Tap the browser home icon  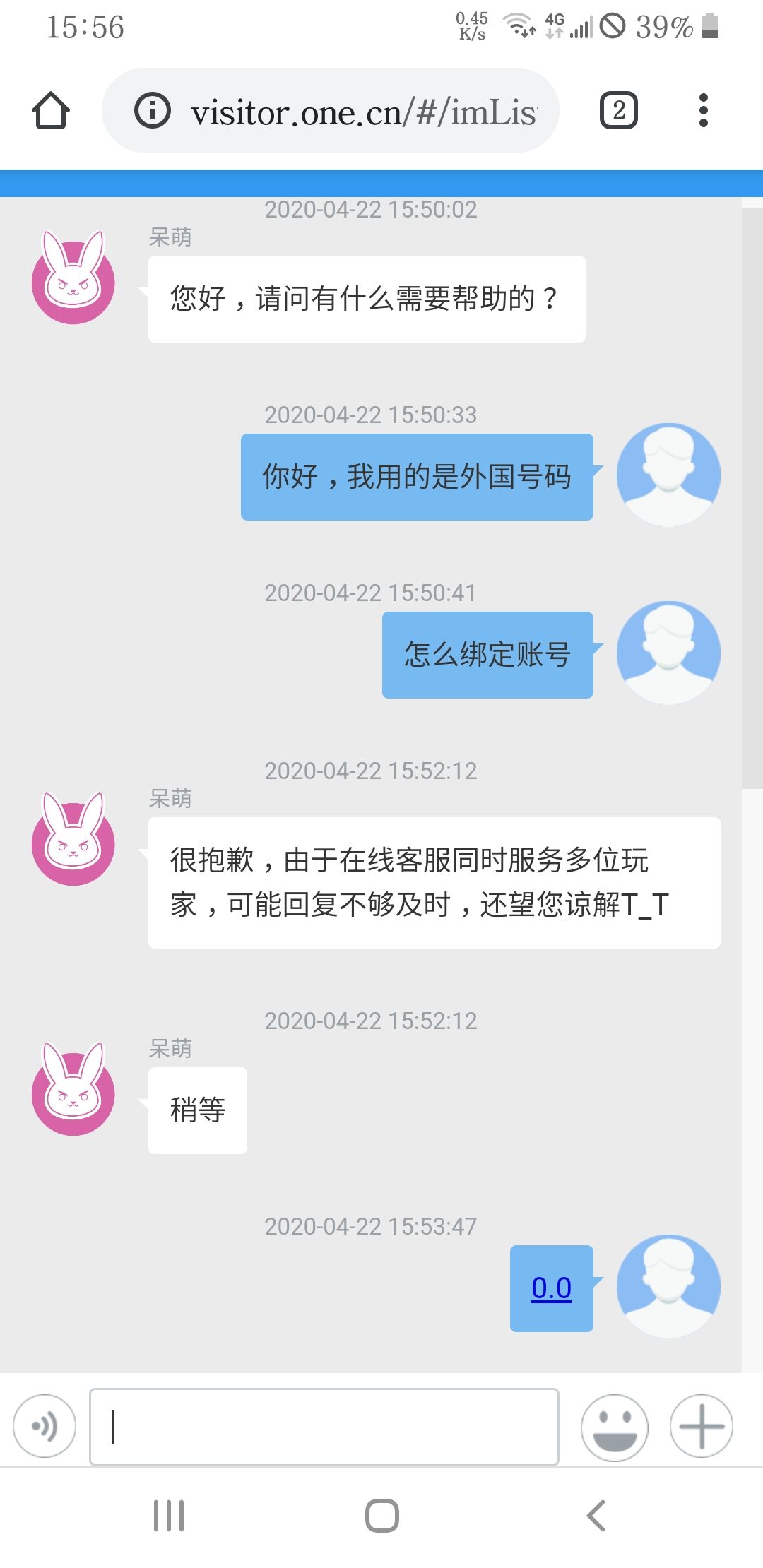51,111
